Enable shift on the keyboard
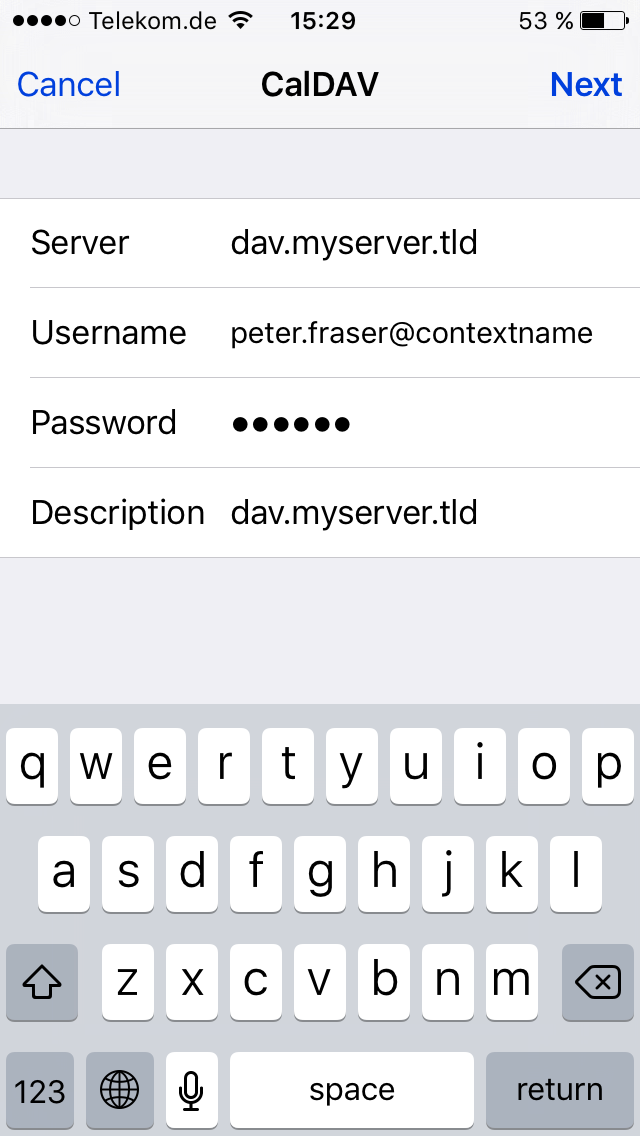Viewport: 640px width, 1136px height. (x=42, y=982)
